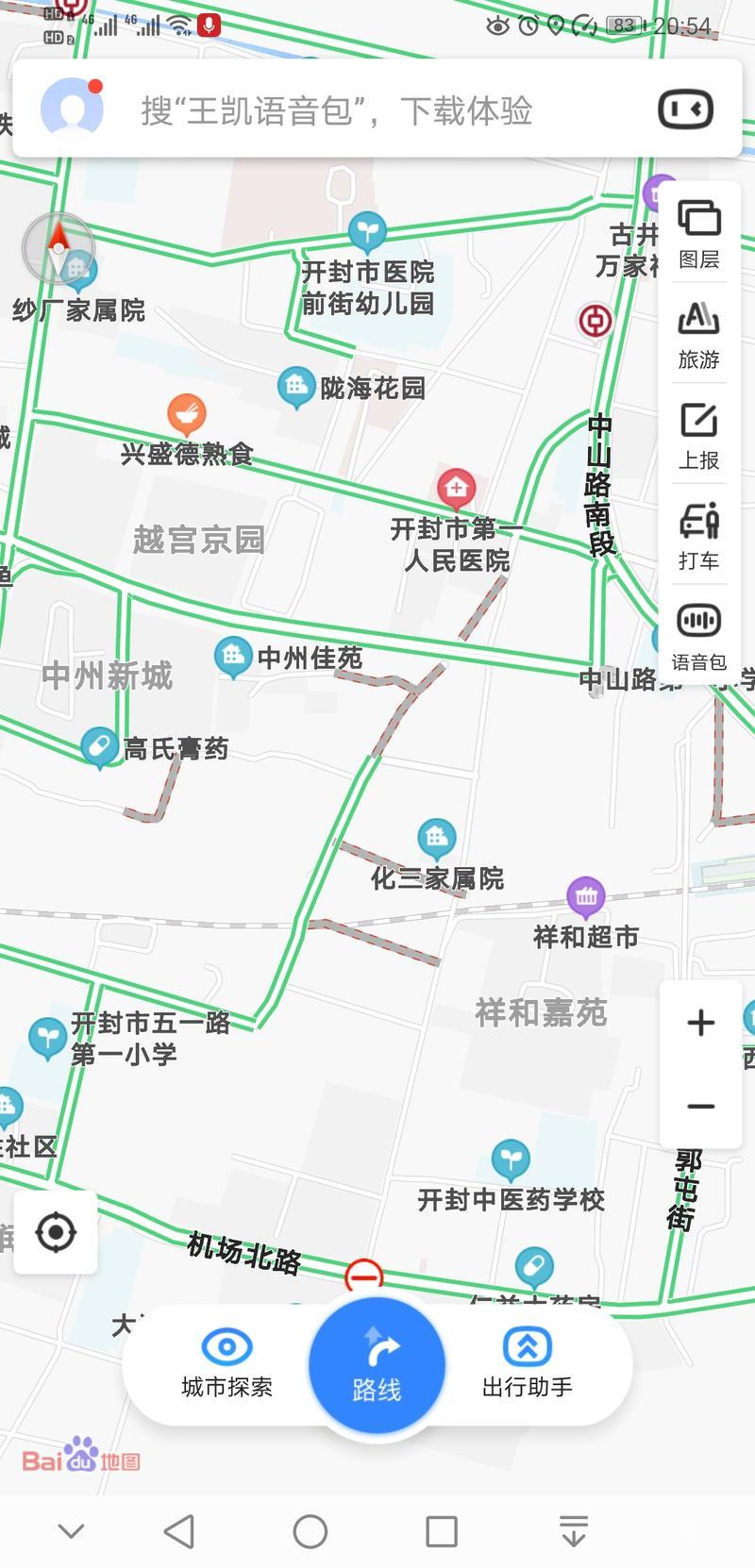
Task: Select the 陇海花园 map marker
Action: [x=296, y=385]
